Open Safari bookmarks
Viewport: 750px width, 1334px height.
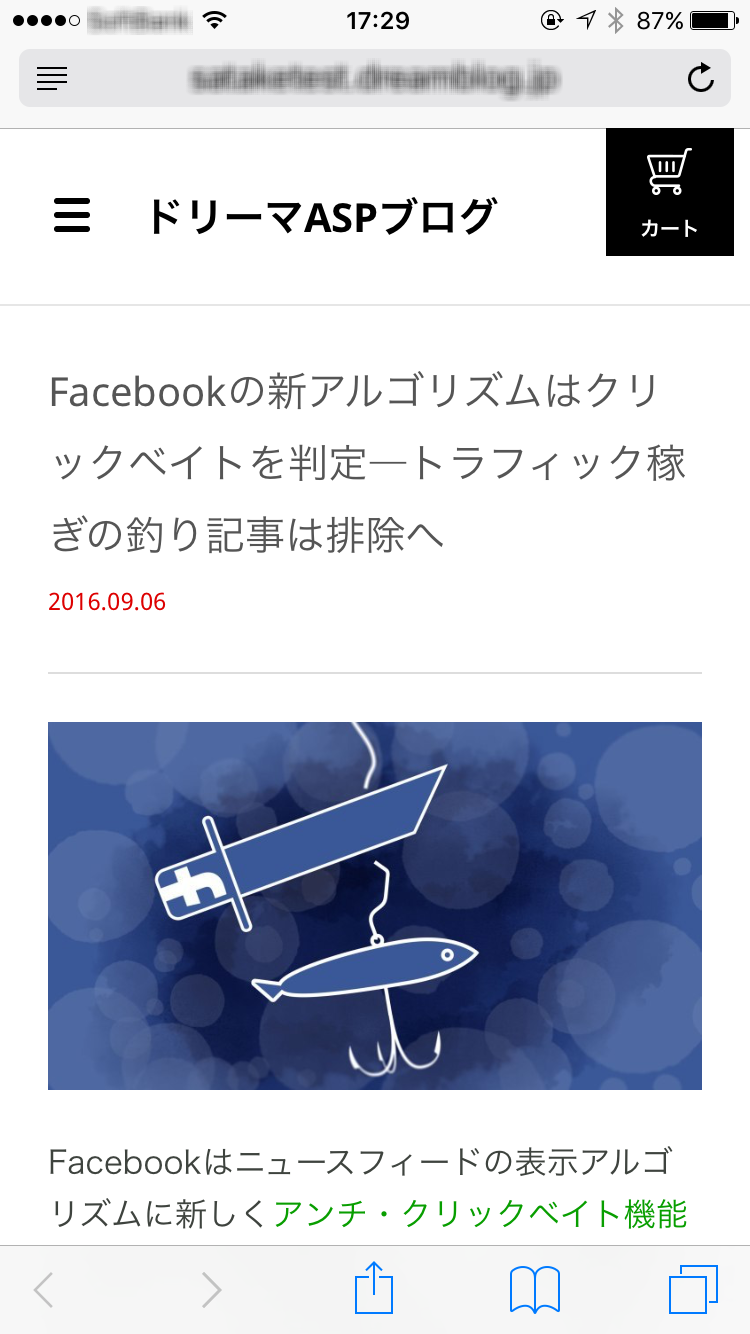coord(534,1289)
